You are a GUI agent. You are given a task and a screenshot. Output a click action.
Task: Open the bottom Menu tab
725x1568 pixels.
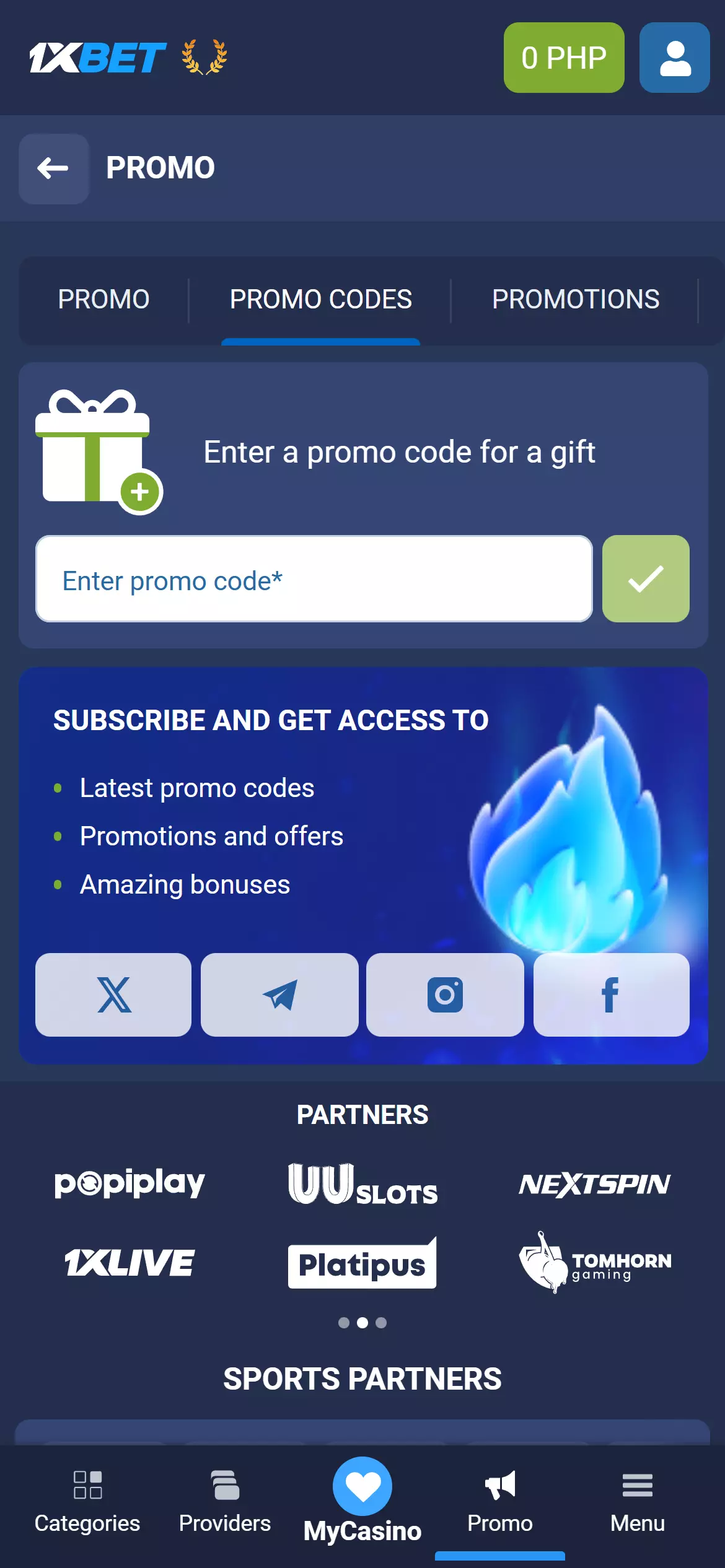tap(637, 1502)
